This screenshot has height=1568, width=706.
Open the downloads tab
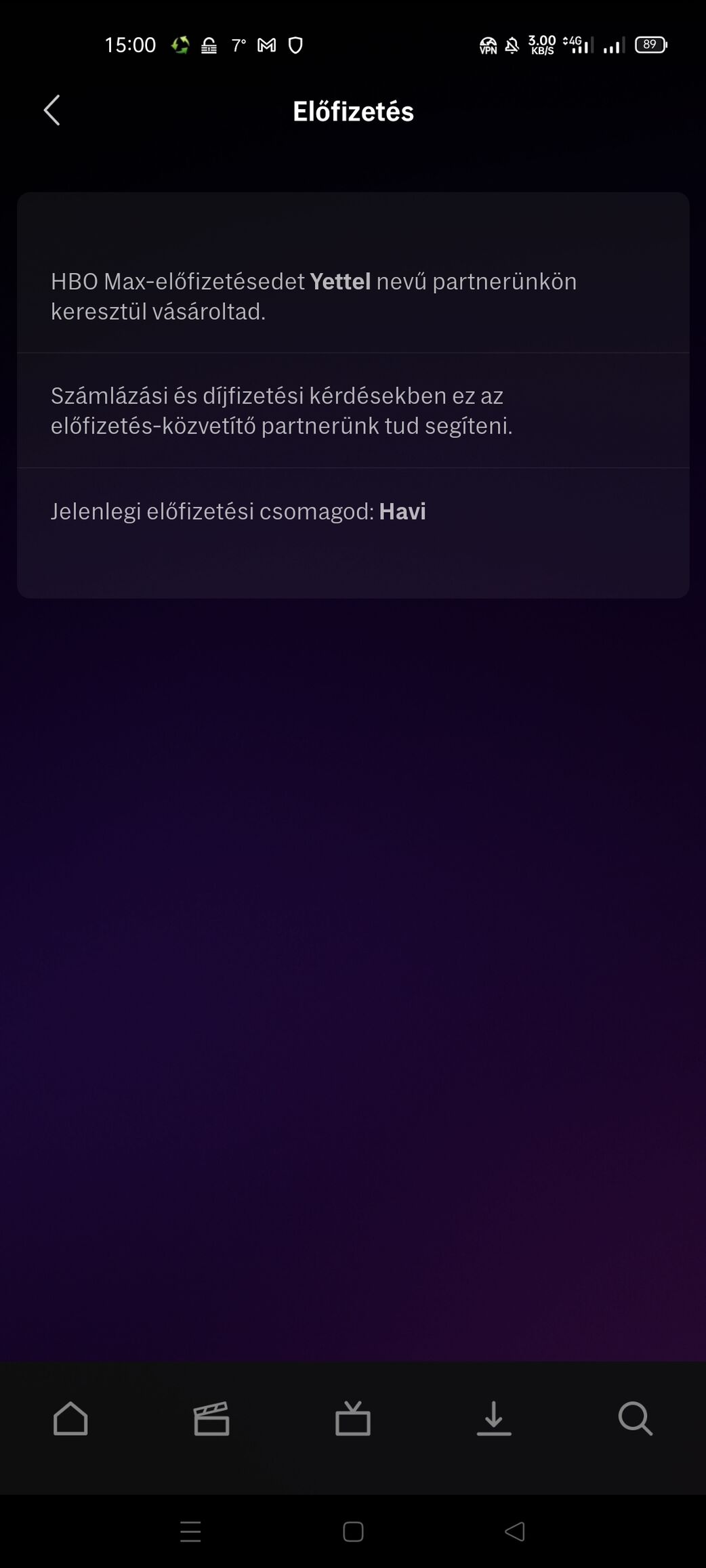[x=494, y=1418]
